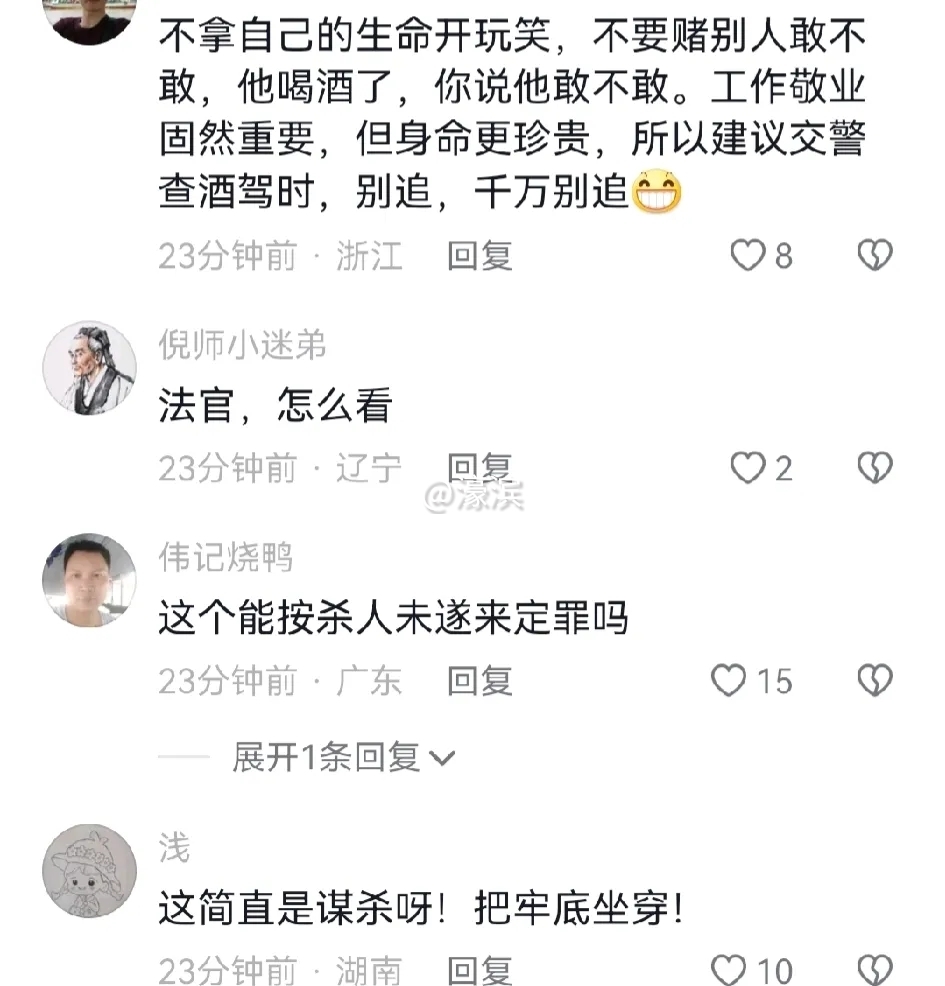The width and height of the screenshot is (945, 986).
Task: Dislike 倪师小迷弟's comment
Action: (x=875, y=468)
